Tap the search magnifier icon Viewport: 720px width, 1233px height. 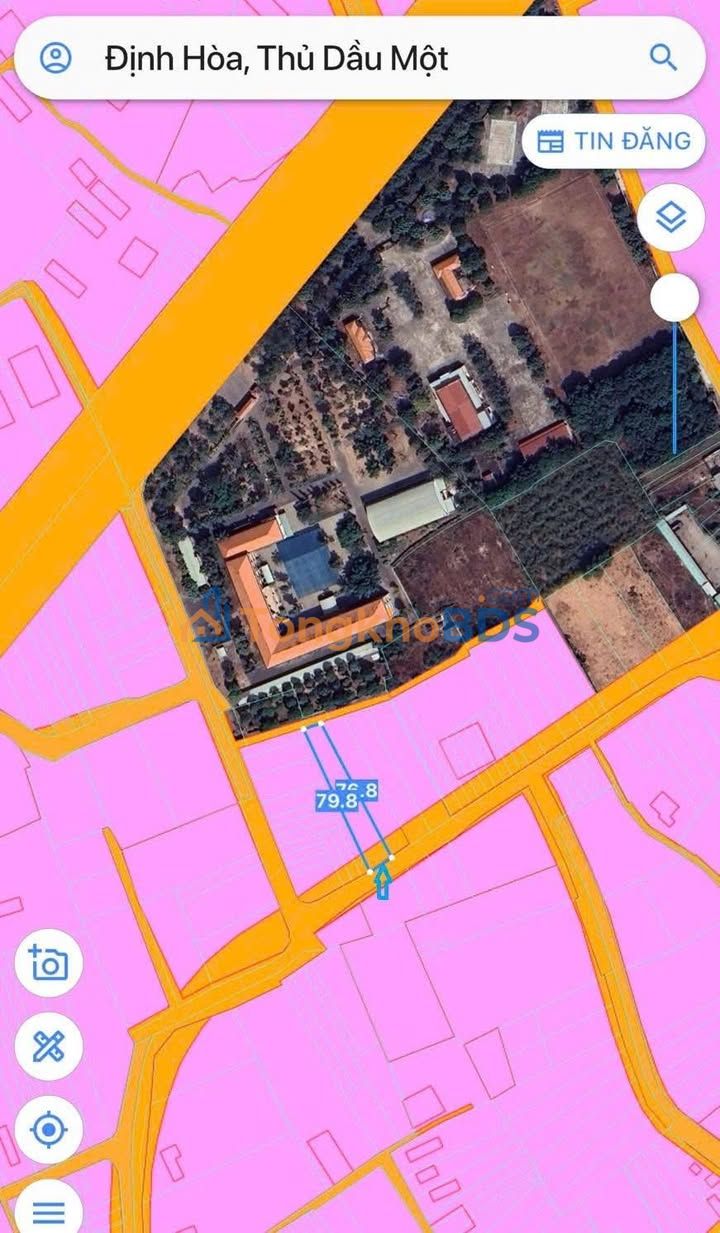[x=664, y=57]
